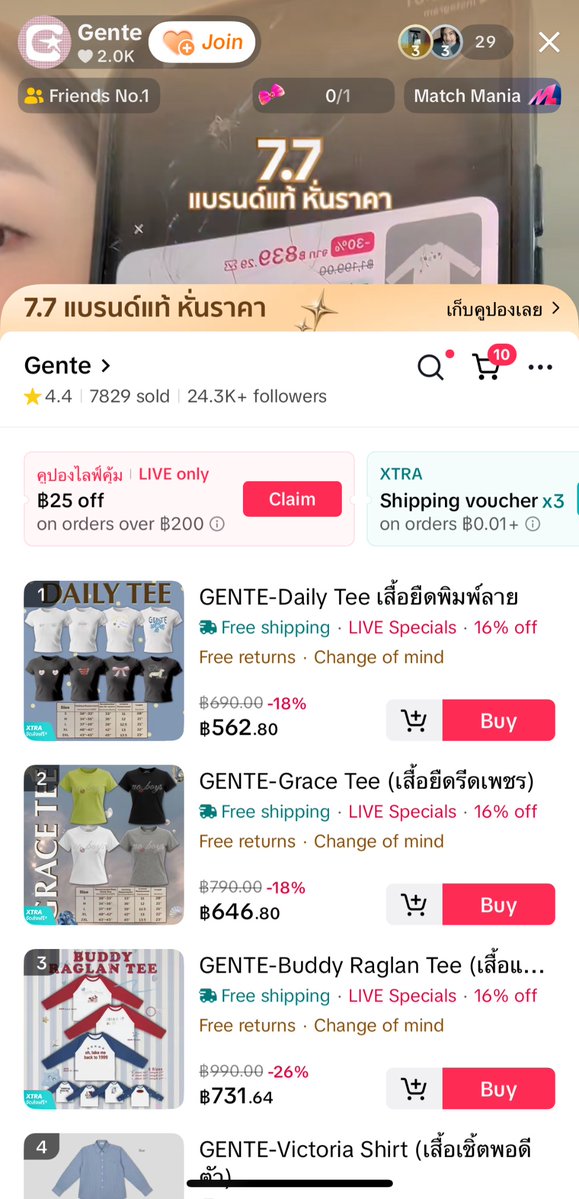Screen dimensions: 579x1199
Task: Search products in the Gente shop
Action: pos(431,368)
